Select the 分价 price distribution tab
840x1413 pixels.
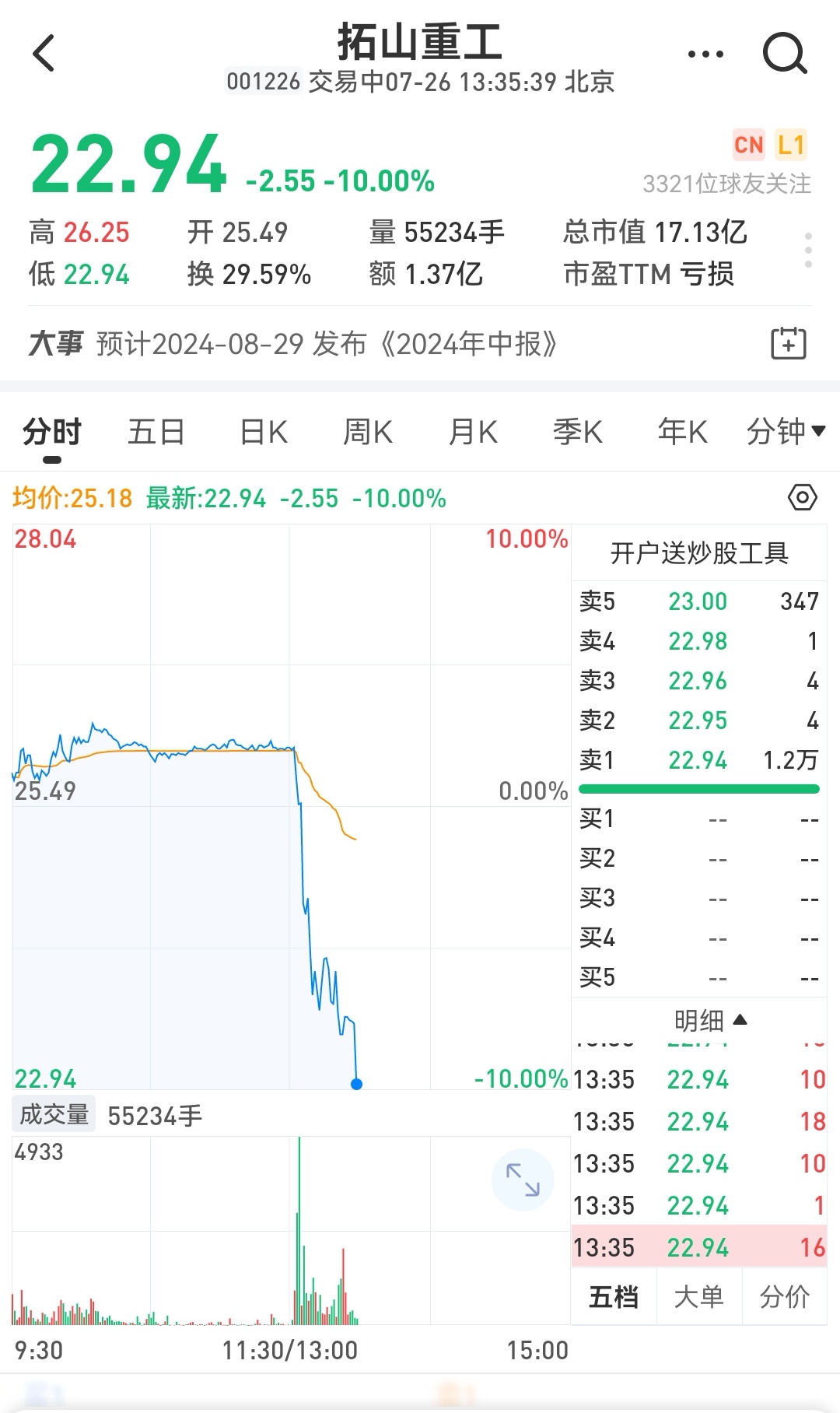[784, 1296]
